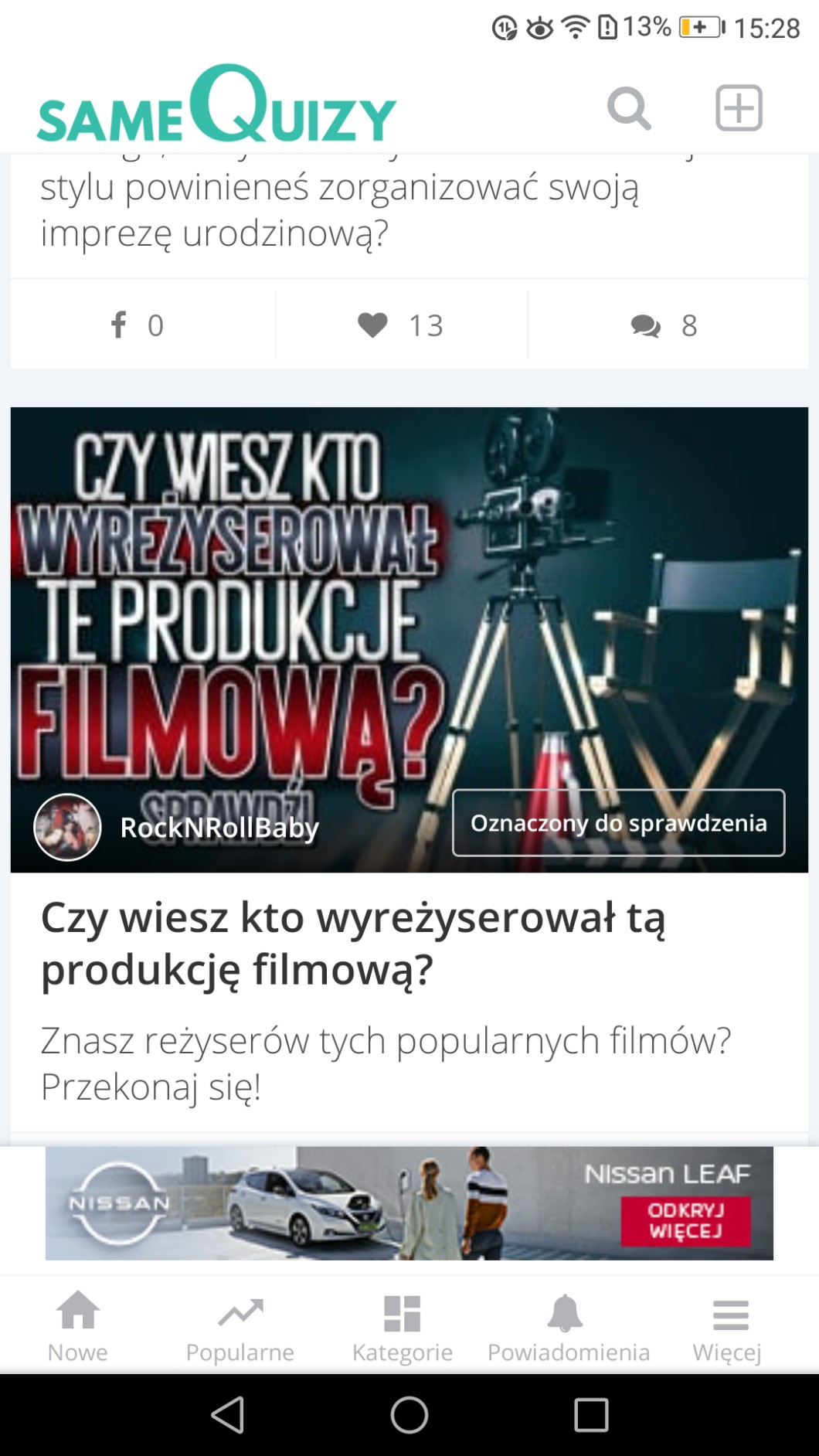Switch to the Popularne tab
The height and width of the screenshot is (1456, 819).
240,1327
